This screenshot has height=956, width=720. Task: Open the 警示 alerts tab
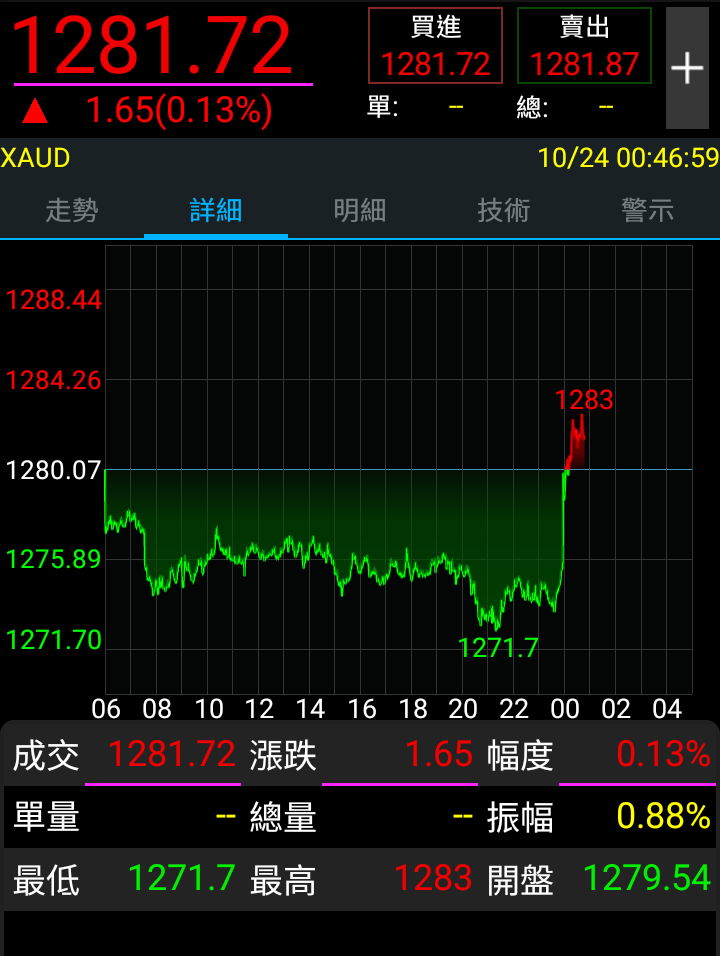[x=647, y=210]
